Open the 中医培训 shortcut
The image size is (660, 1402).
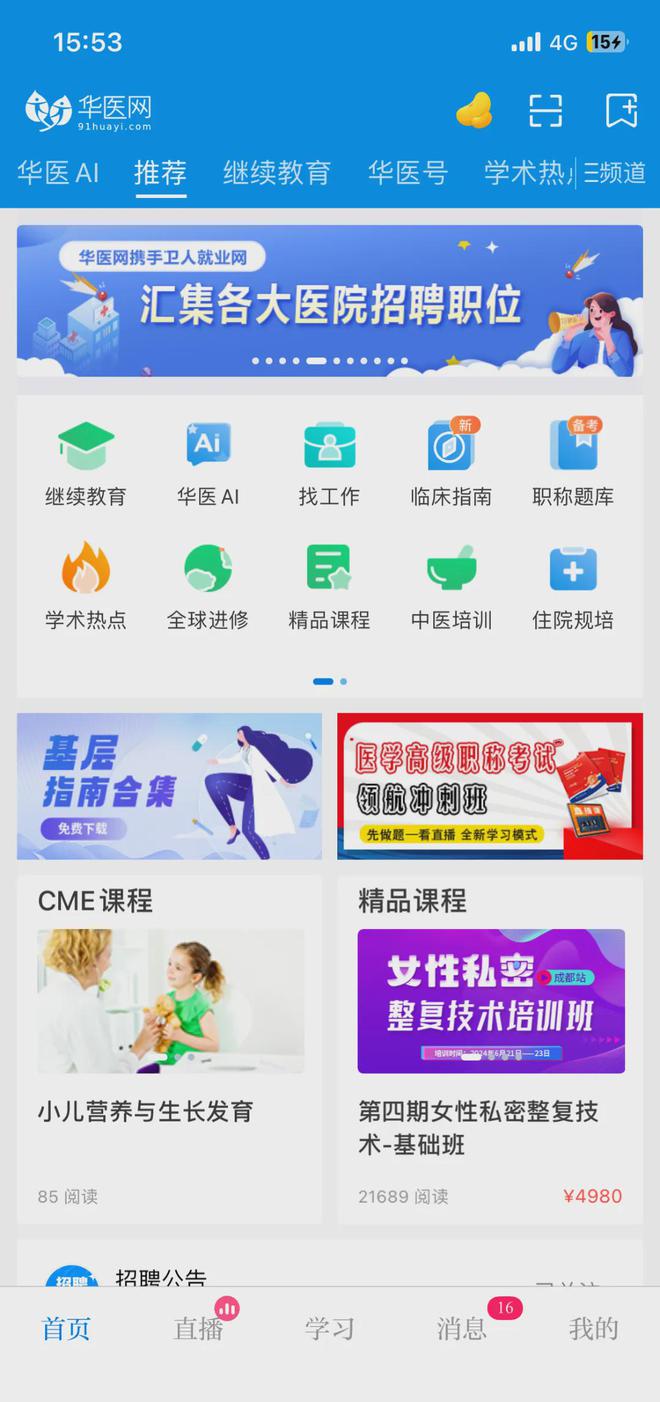pos(451,586)
